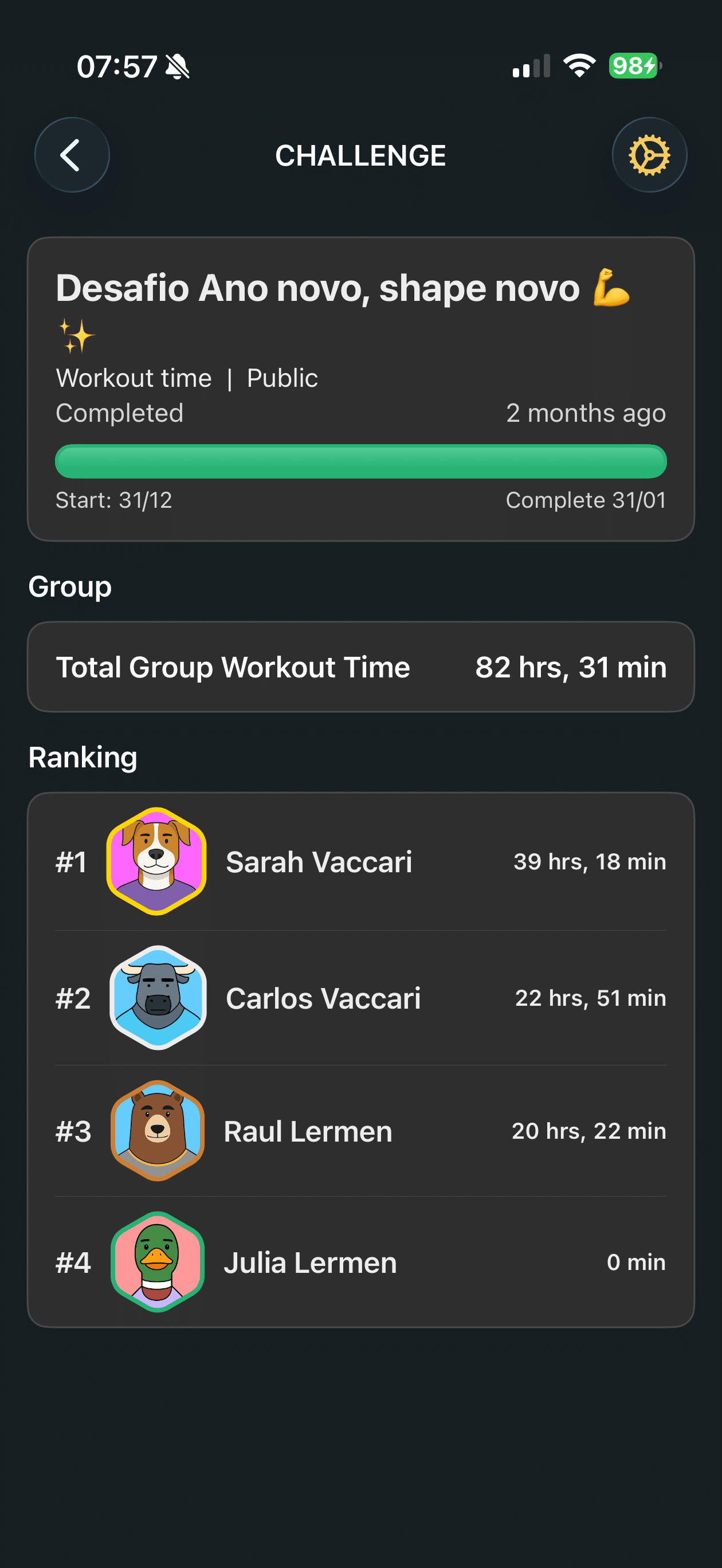
Task: Select Raul Lermen in the ranking
Action: [360, 1131]
